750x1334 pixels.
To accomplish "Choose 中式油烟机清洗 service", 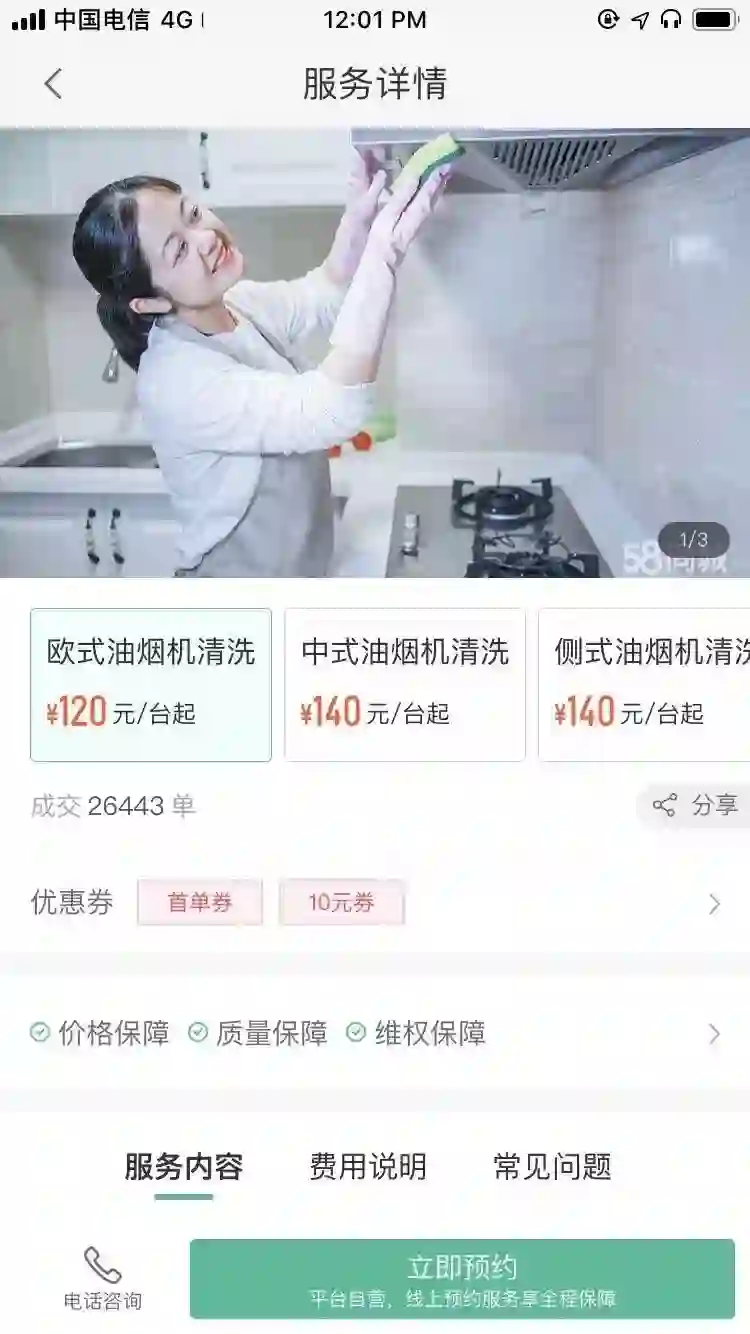I will (405, 685).
